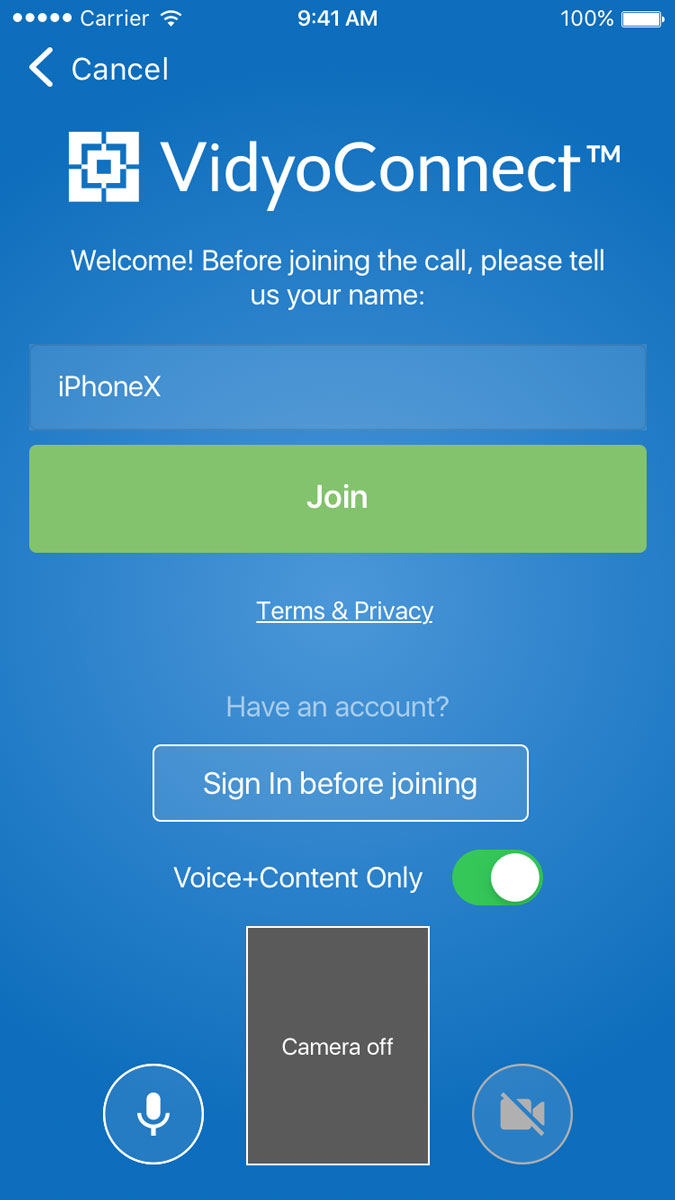Mute the microphone
Image resolution: width=675 pixels, height=1200 pixels.
click(153, 1114)
